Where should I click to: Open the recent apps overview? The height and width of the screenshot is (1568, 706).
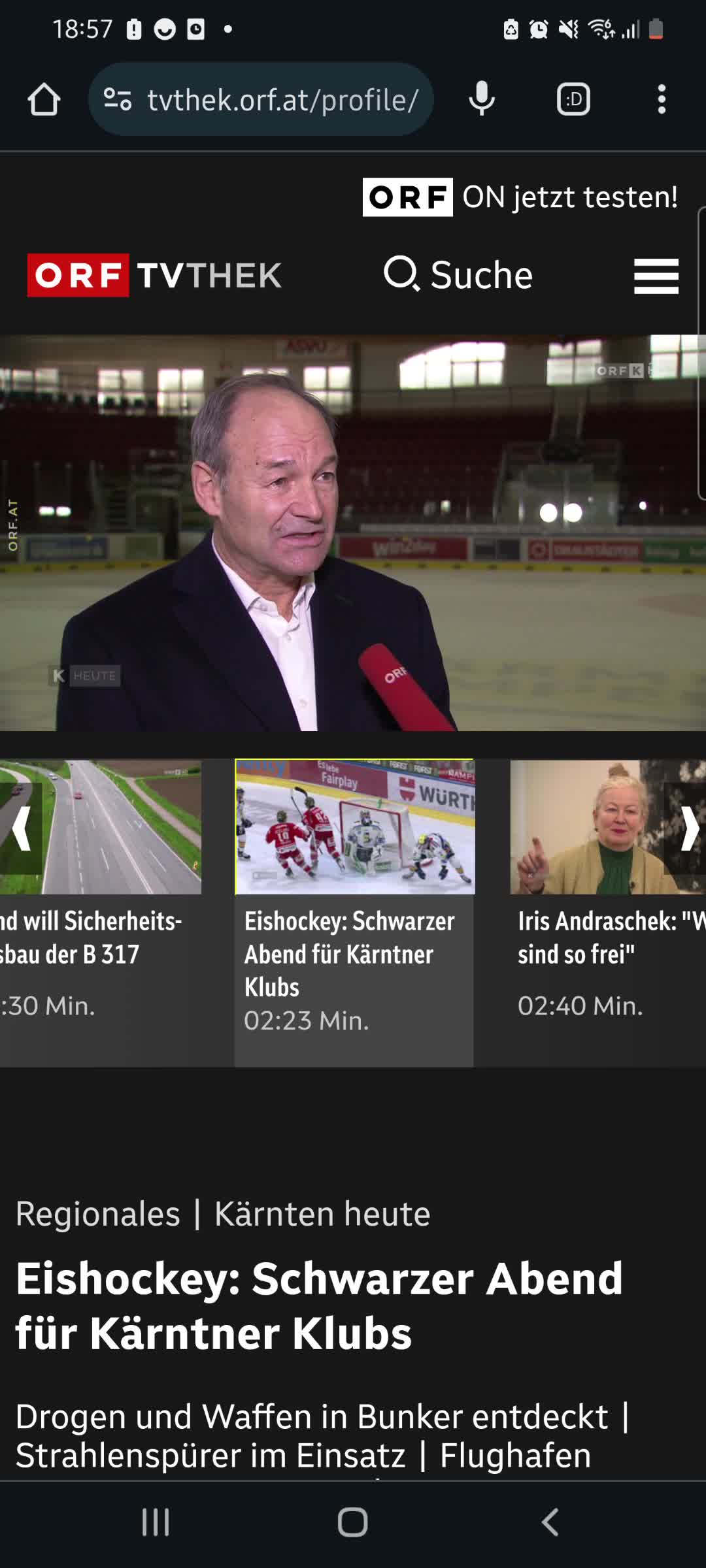click(x=156, y=1522)
